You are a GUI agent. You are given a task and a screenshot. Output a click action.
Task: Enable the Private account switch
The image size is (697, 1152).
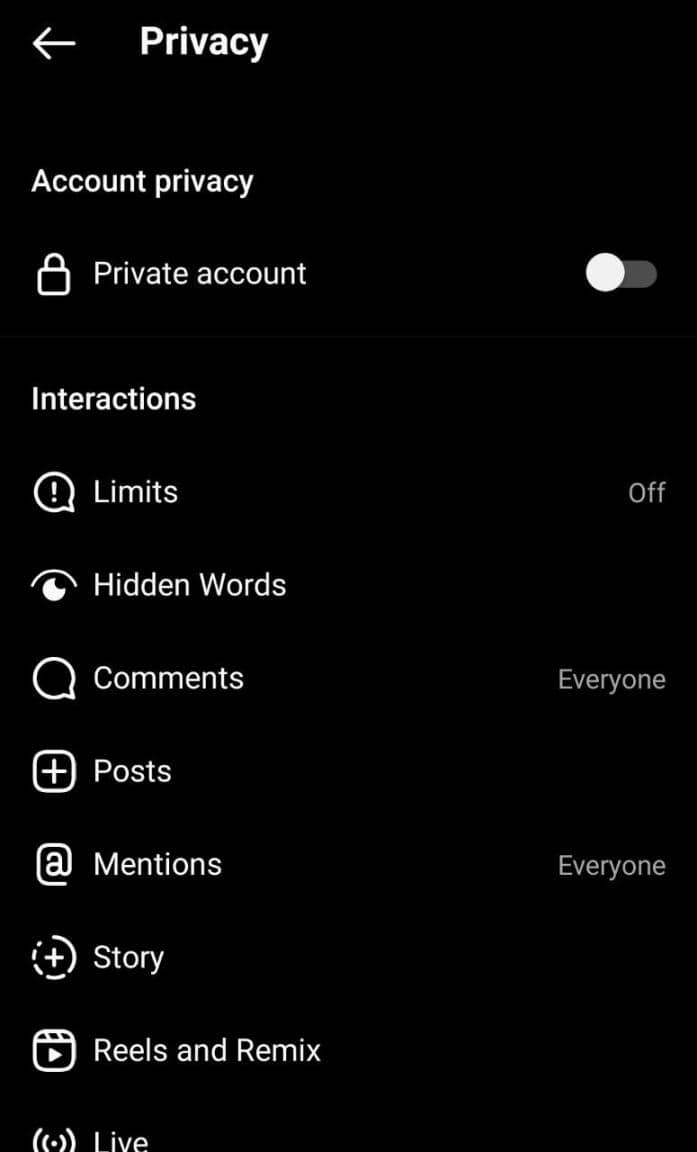pyautogui.click(x=621, y=273)
